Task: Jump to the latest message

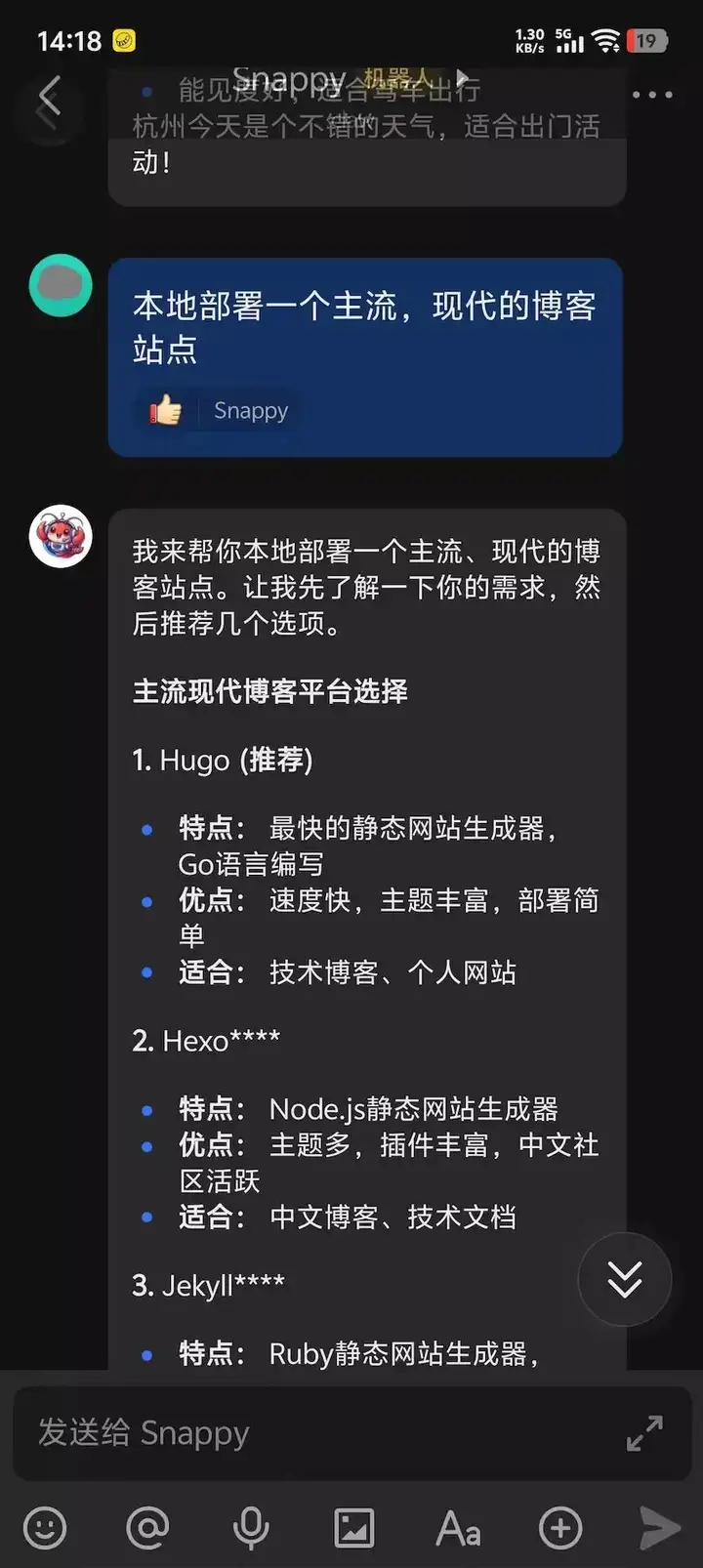Action: coord(624,1278)
